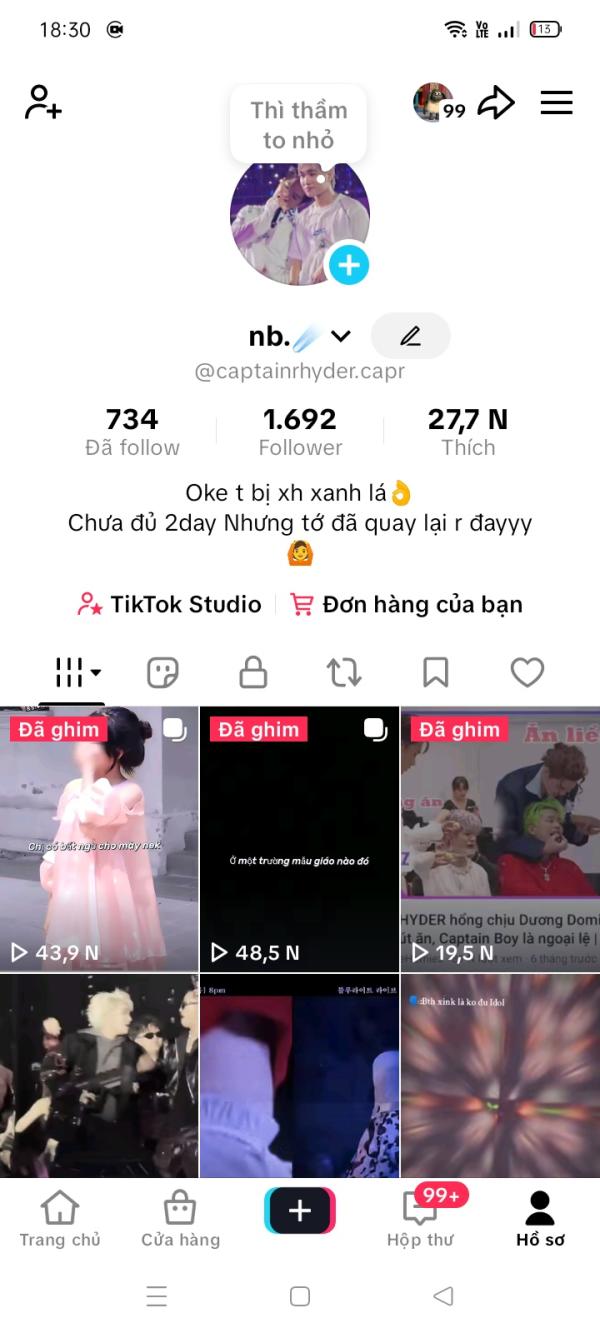
Task: Open the hamburger menu
Action: (556, 102)
